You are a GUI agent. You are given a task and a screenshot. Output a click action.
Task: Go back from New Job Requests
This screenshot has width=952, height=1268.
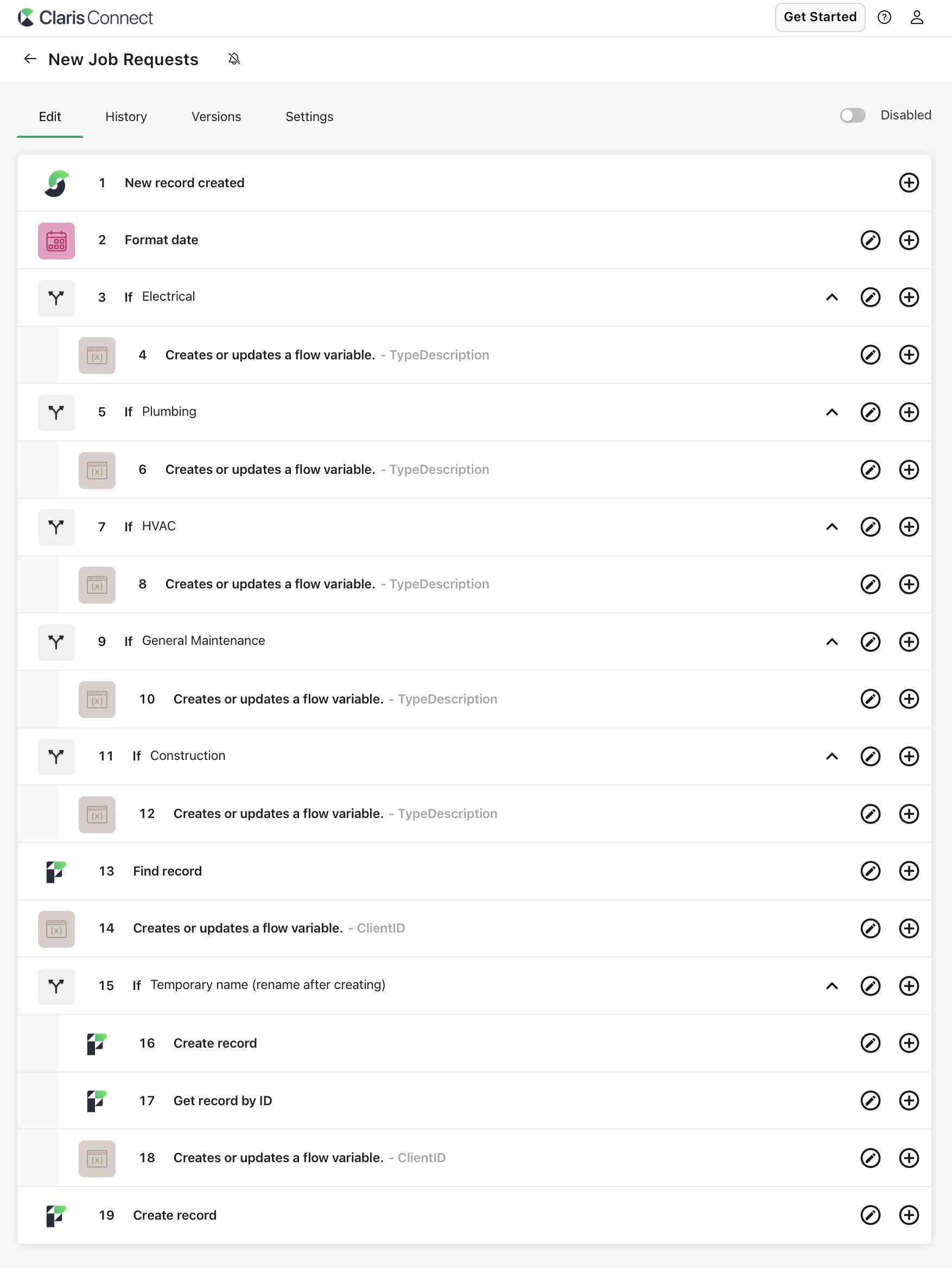(30, 59)
